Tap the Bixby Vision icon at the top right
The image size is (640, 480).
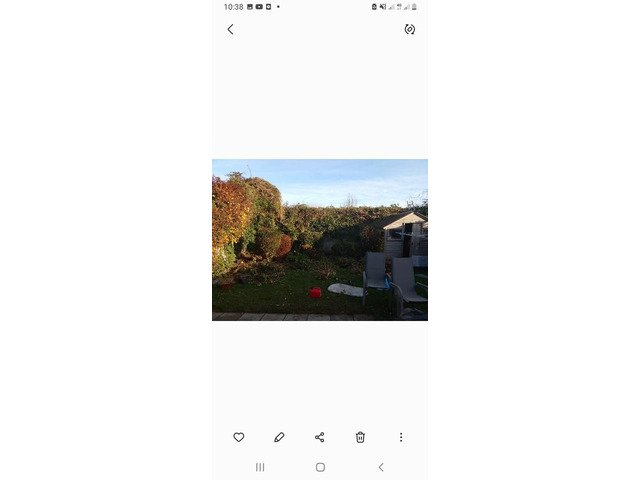click(409, 29)
